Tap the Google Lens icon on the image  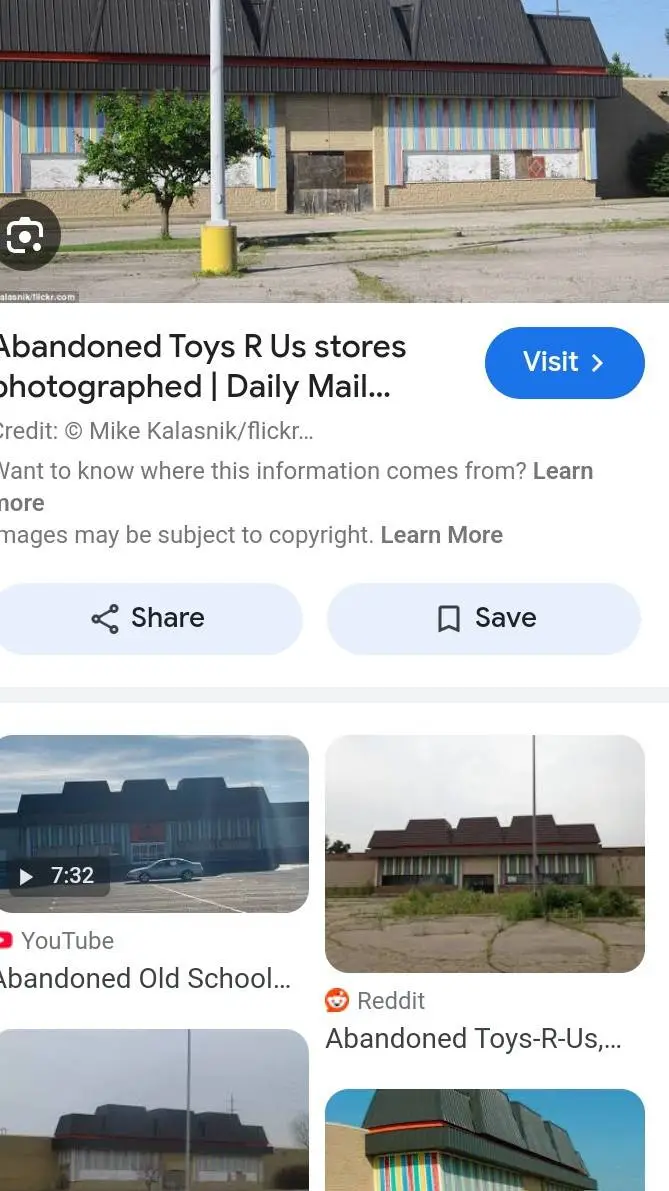click(25, 235)
